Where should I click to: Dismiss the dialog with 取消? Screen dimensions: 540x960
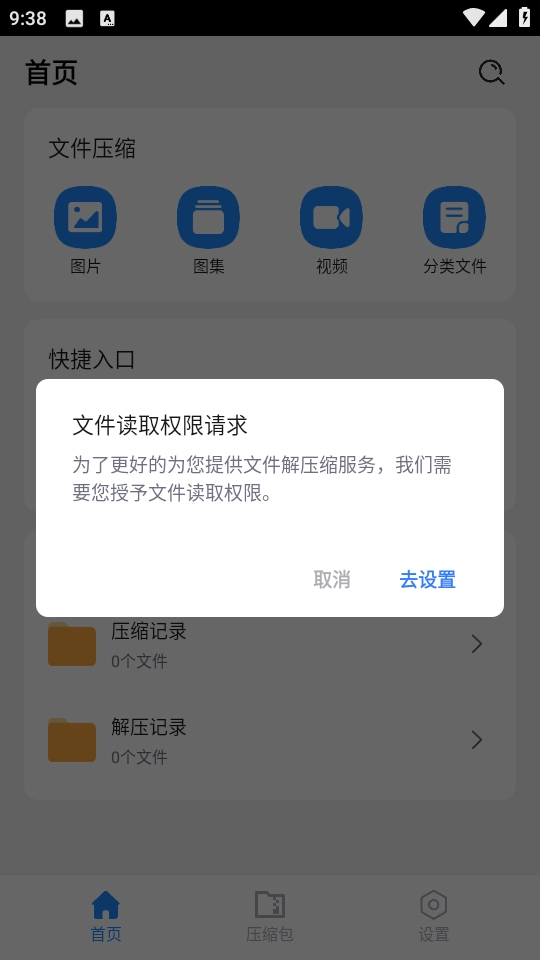coord(331,579)
